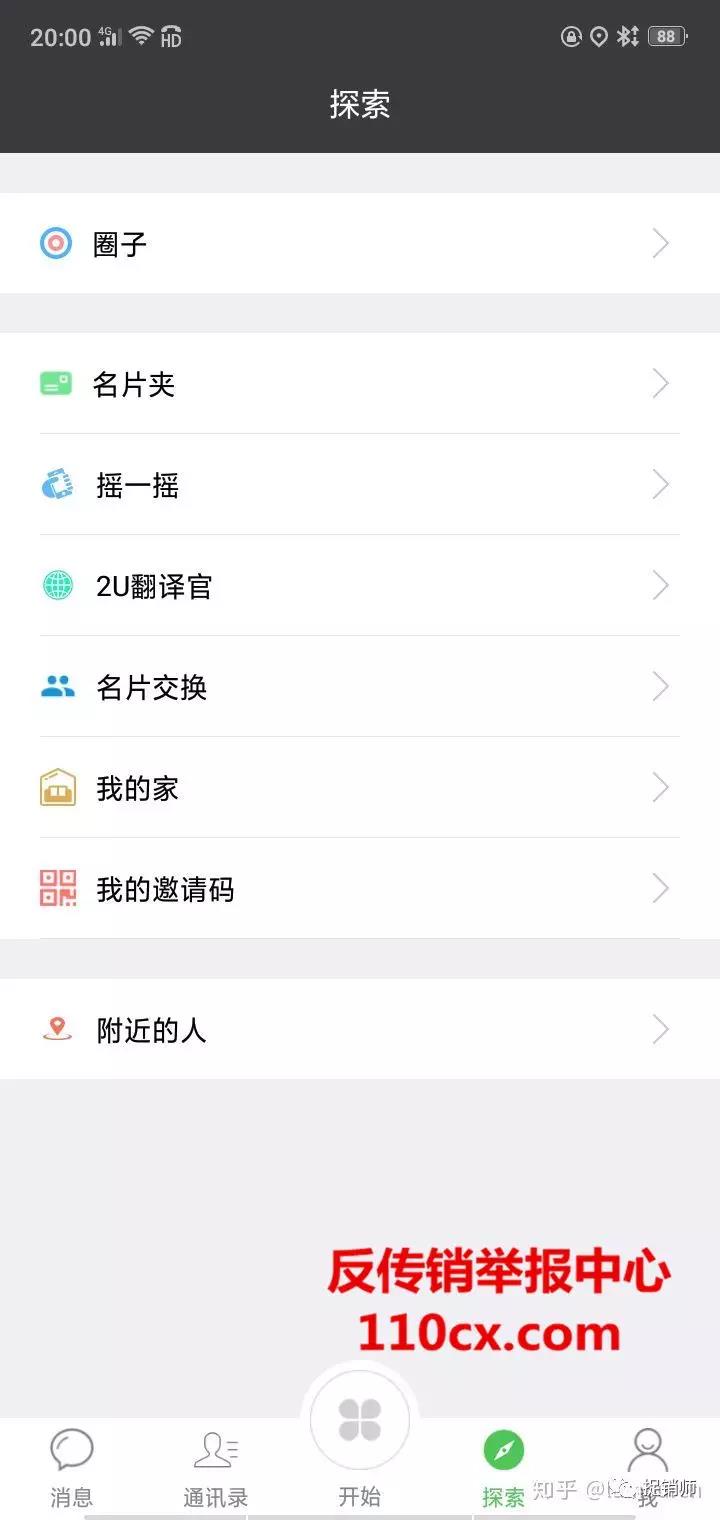The height and width of the screenshot is (1520, 720).
Task: Switch to the 通讯录 tab
Action: [215, 1467]
